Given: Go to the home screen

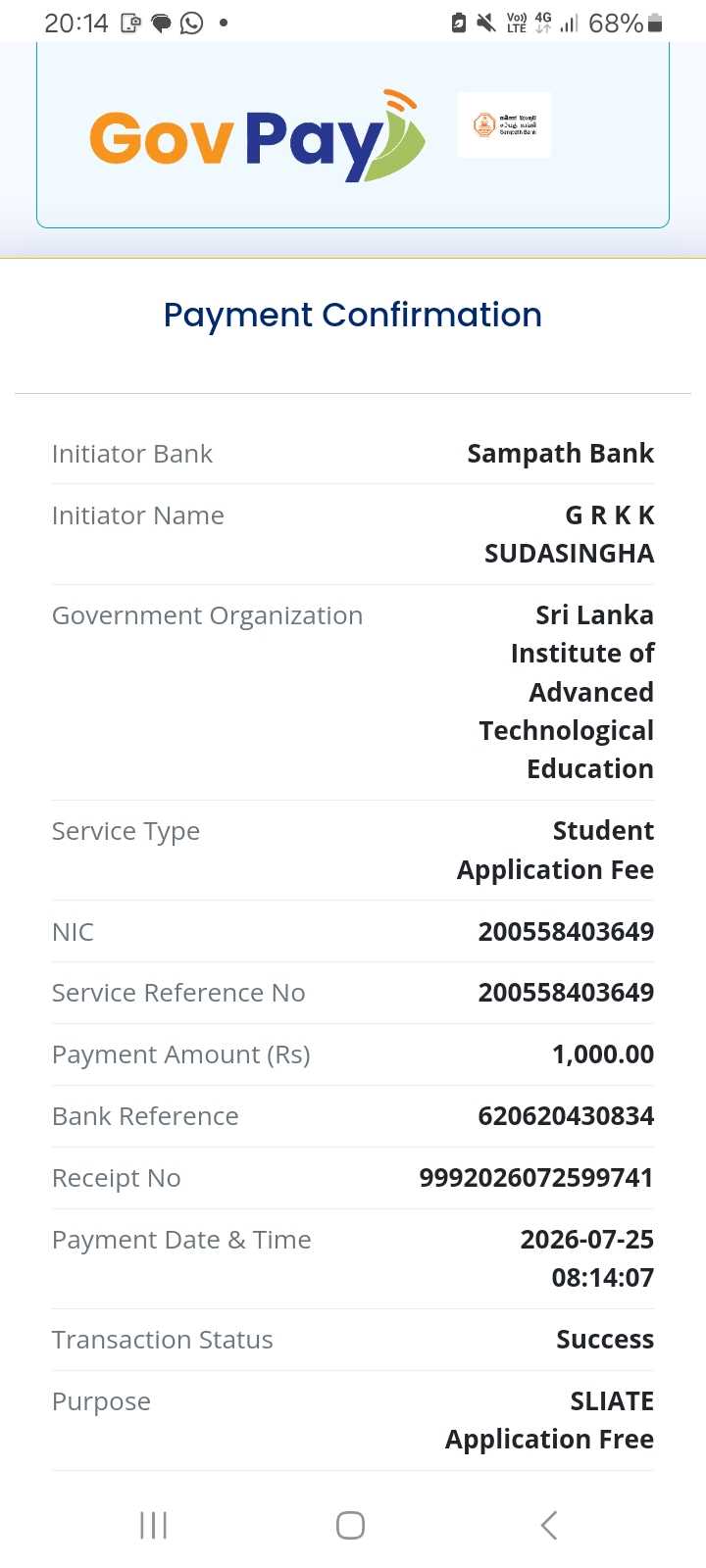Looking at the screenshot, I should click(350, 1525).
